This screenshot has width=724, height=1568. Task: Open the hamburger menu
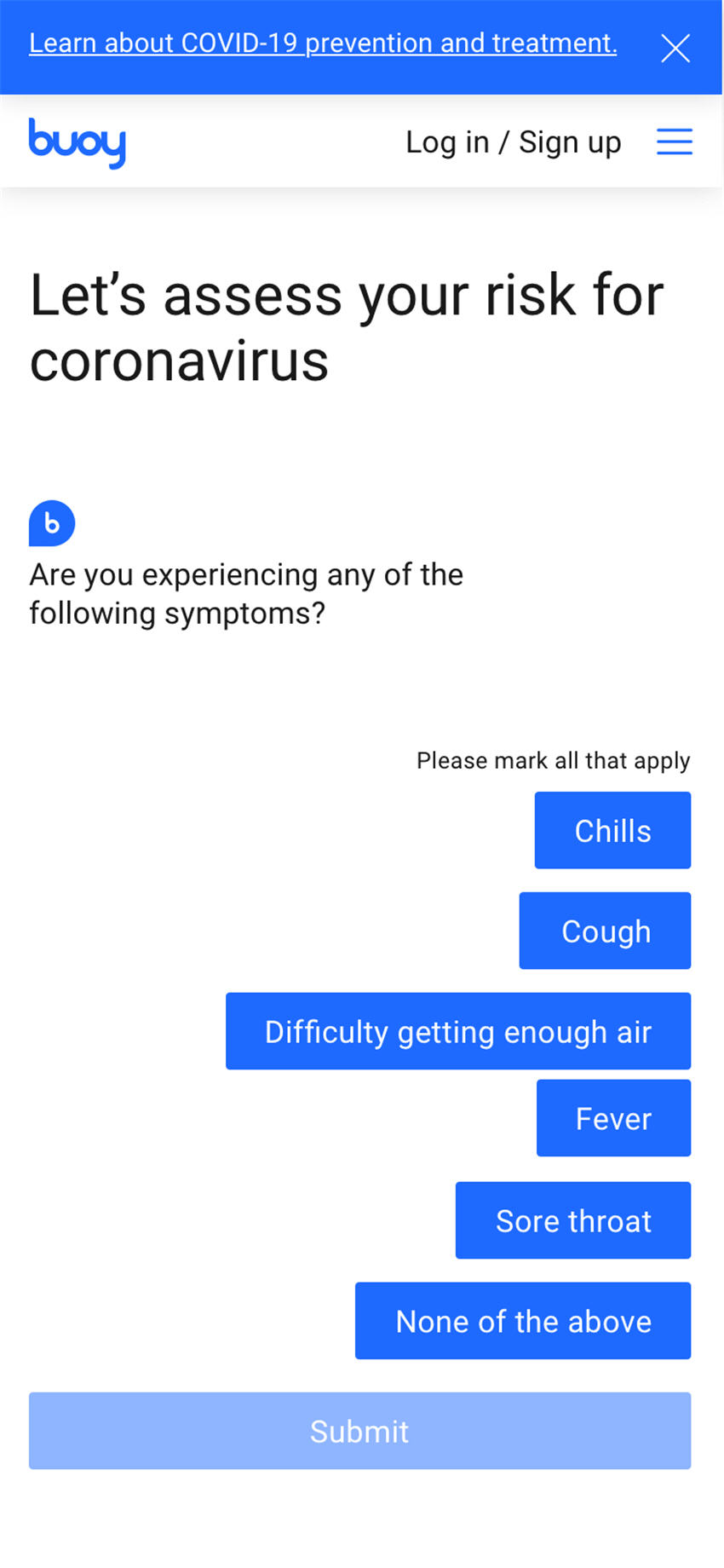[x=674, y=141]
